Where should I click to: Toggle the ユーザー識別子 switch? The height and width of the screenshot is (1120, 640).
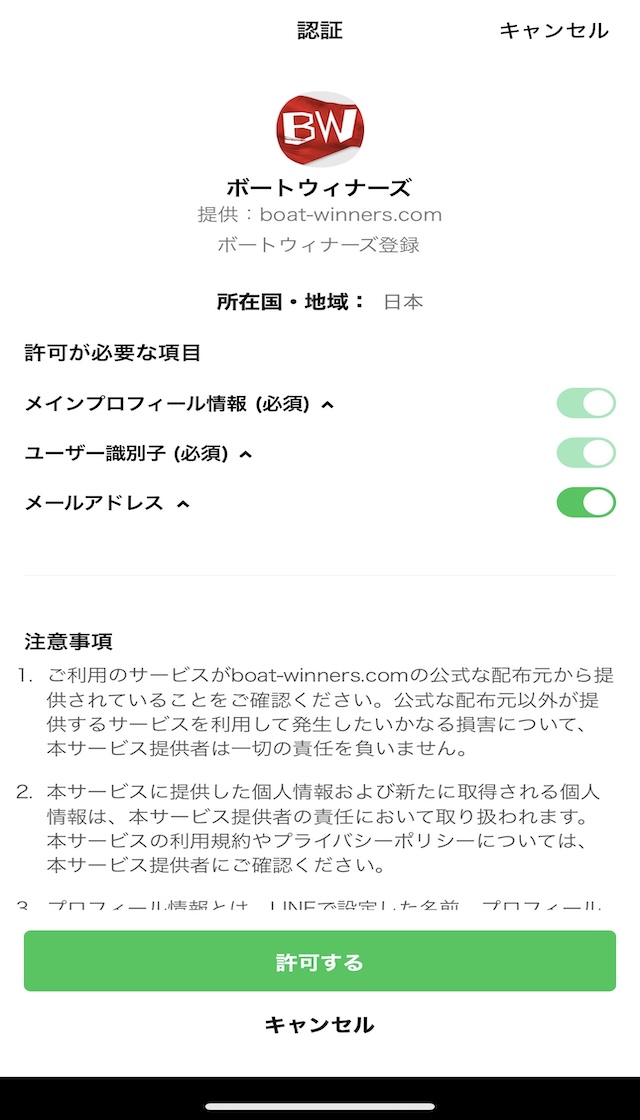click(586, 453)
